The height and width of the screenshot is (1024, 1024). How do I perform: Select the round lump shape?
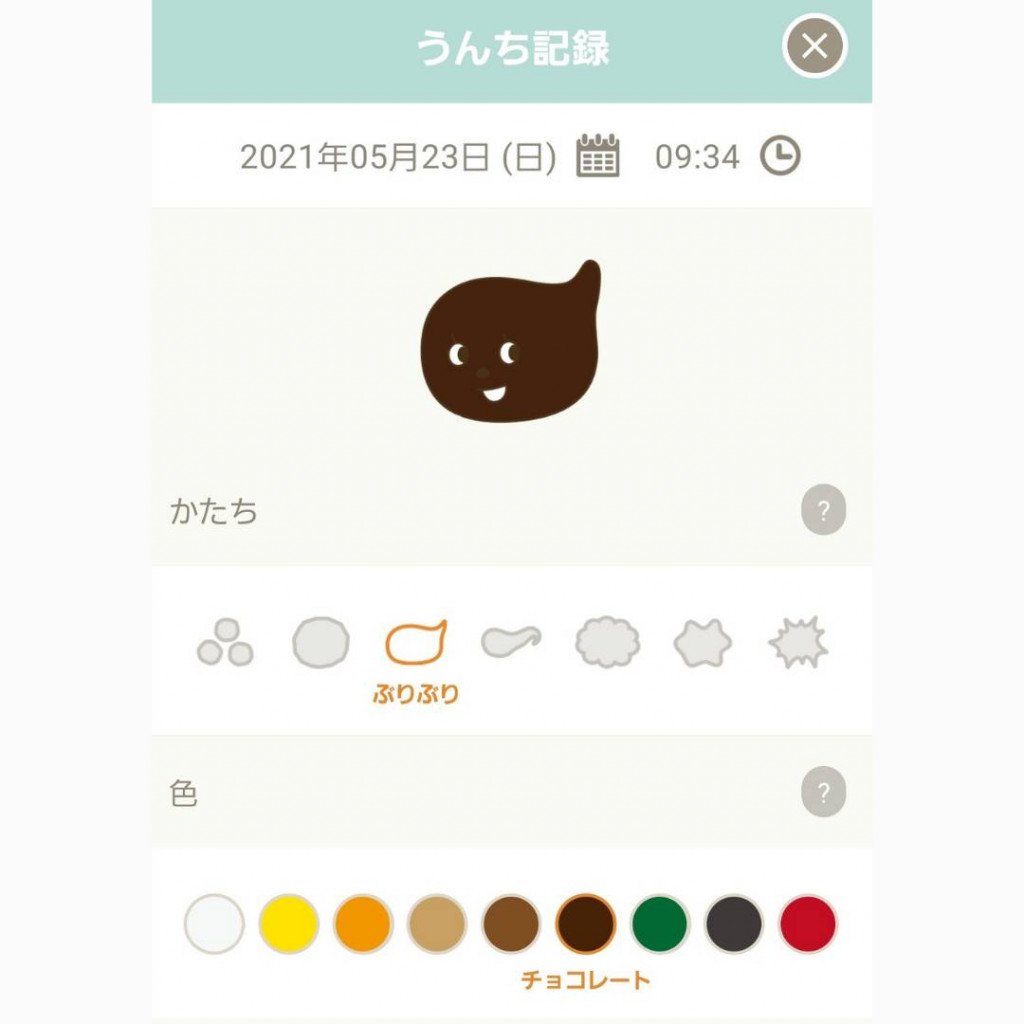tap(320, 642)
